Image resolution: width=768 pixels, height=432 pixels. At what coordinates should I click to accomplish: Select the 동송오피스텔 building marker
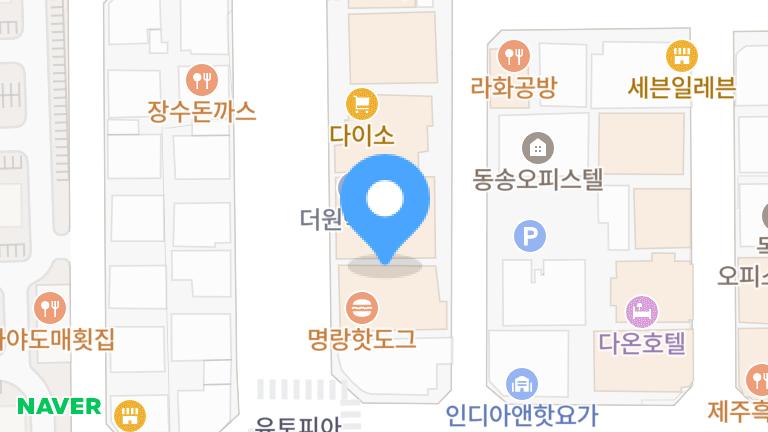(x=538, y=147)
